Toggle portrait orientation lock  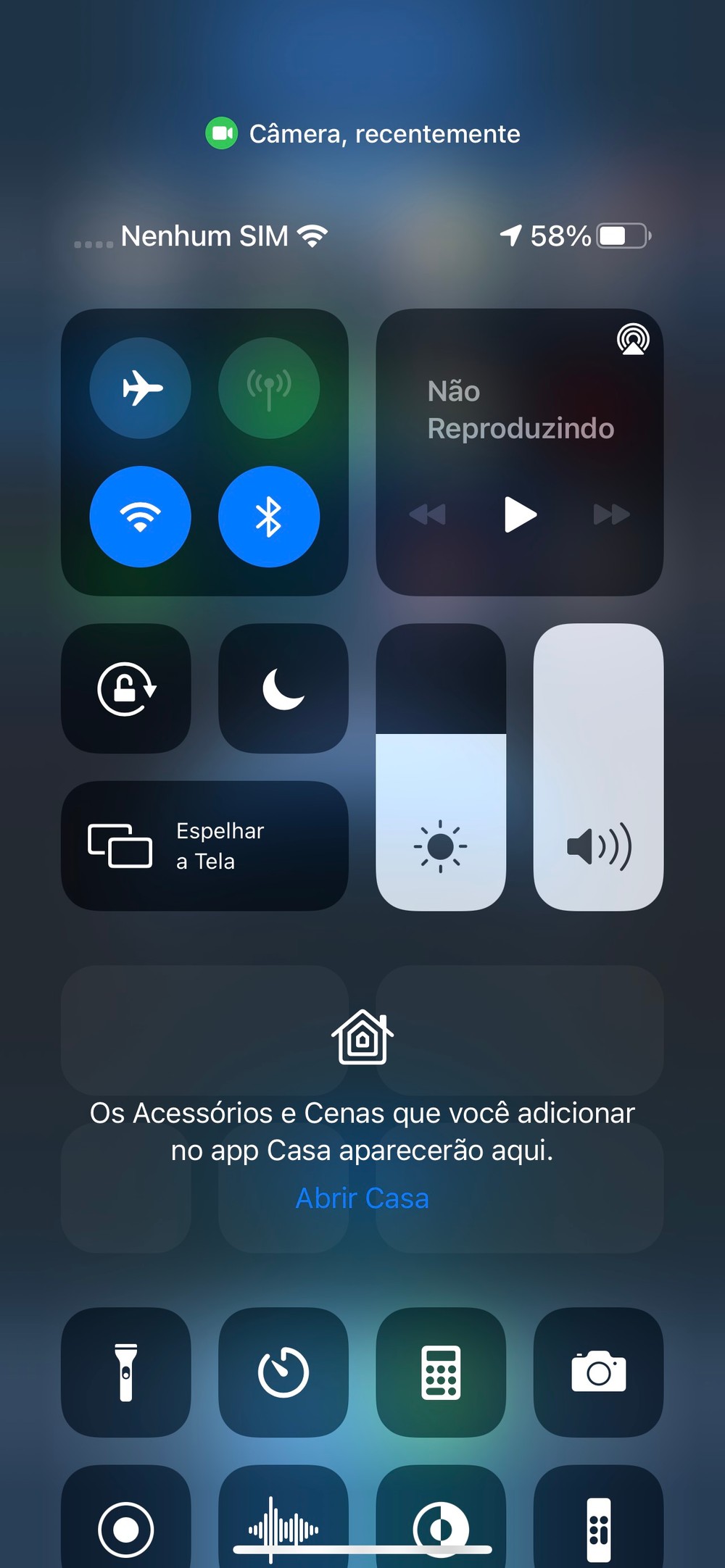(126, 688)
